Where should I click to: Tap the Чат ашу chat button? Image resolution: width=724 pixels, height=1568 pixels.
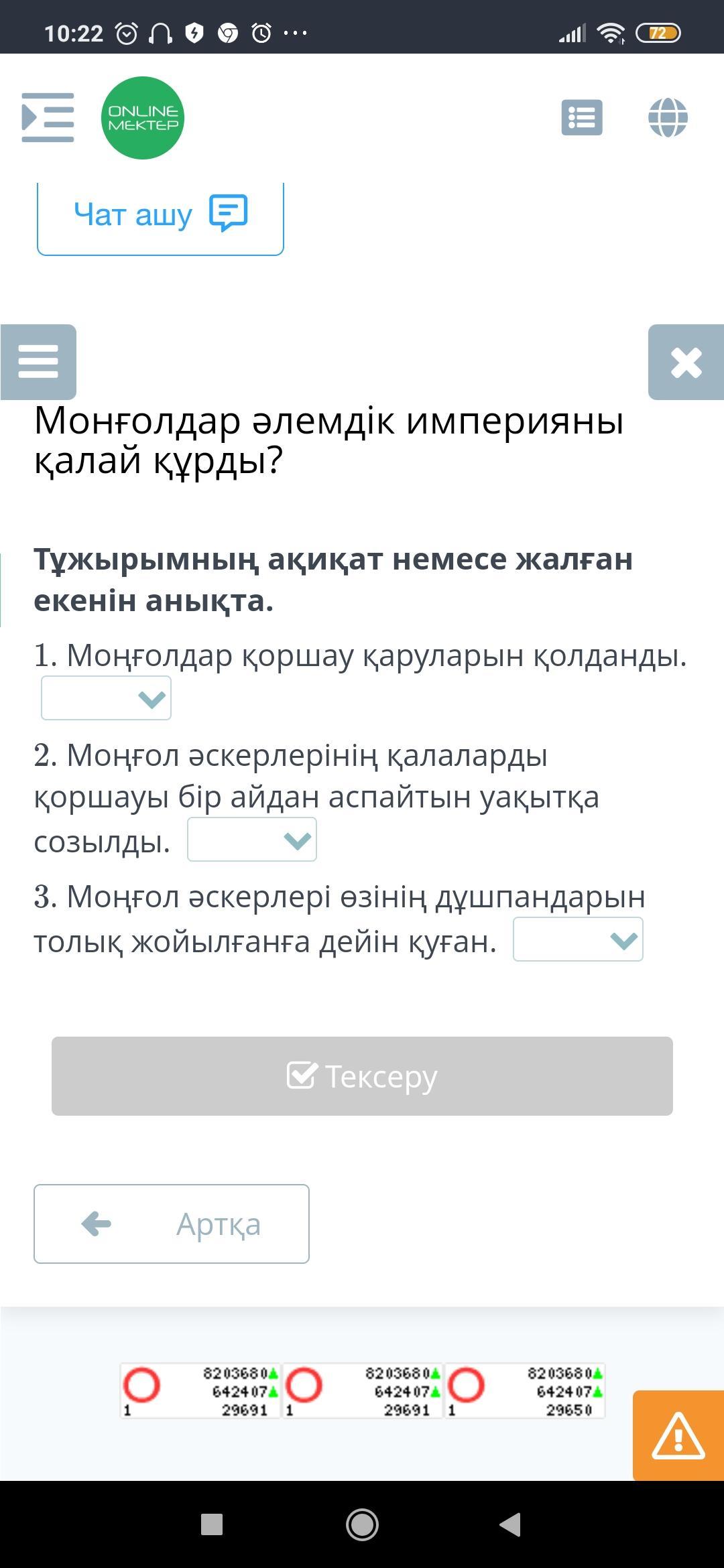click(160, 216)
